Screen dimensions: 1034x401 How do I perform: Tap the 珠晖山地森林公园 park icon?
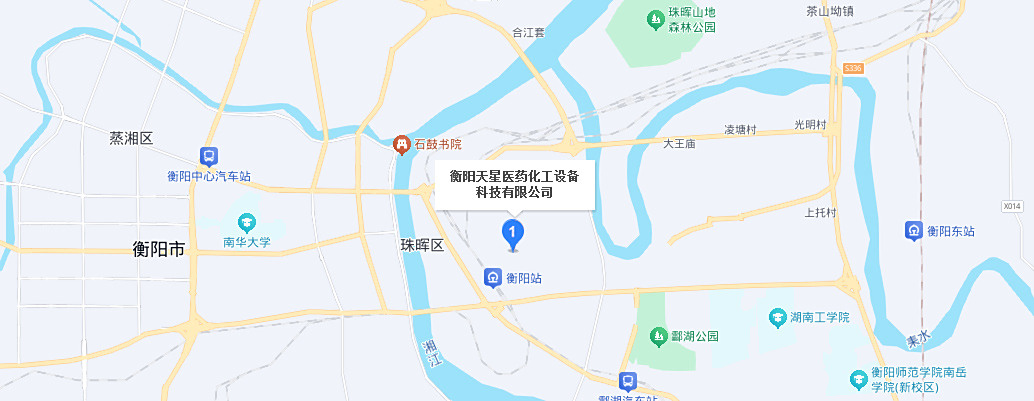coord(654,18)
